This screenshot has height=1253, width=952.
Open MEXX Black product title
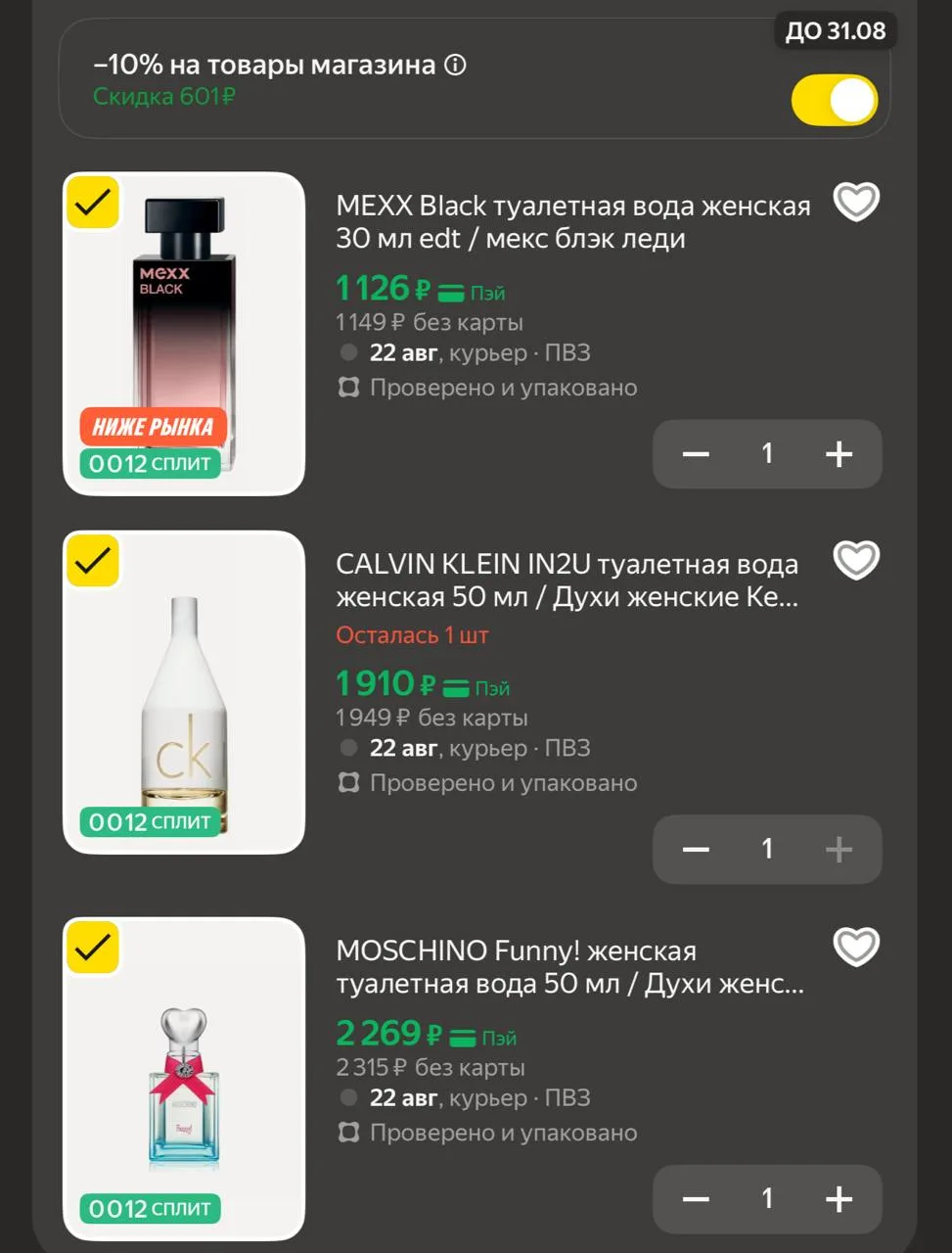tap(573, 222)
